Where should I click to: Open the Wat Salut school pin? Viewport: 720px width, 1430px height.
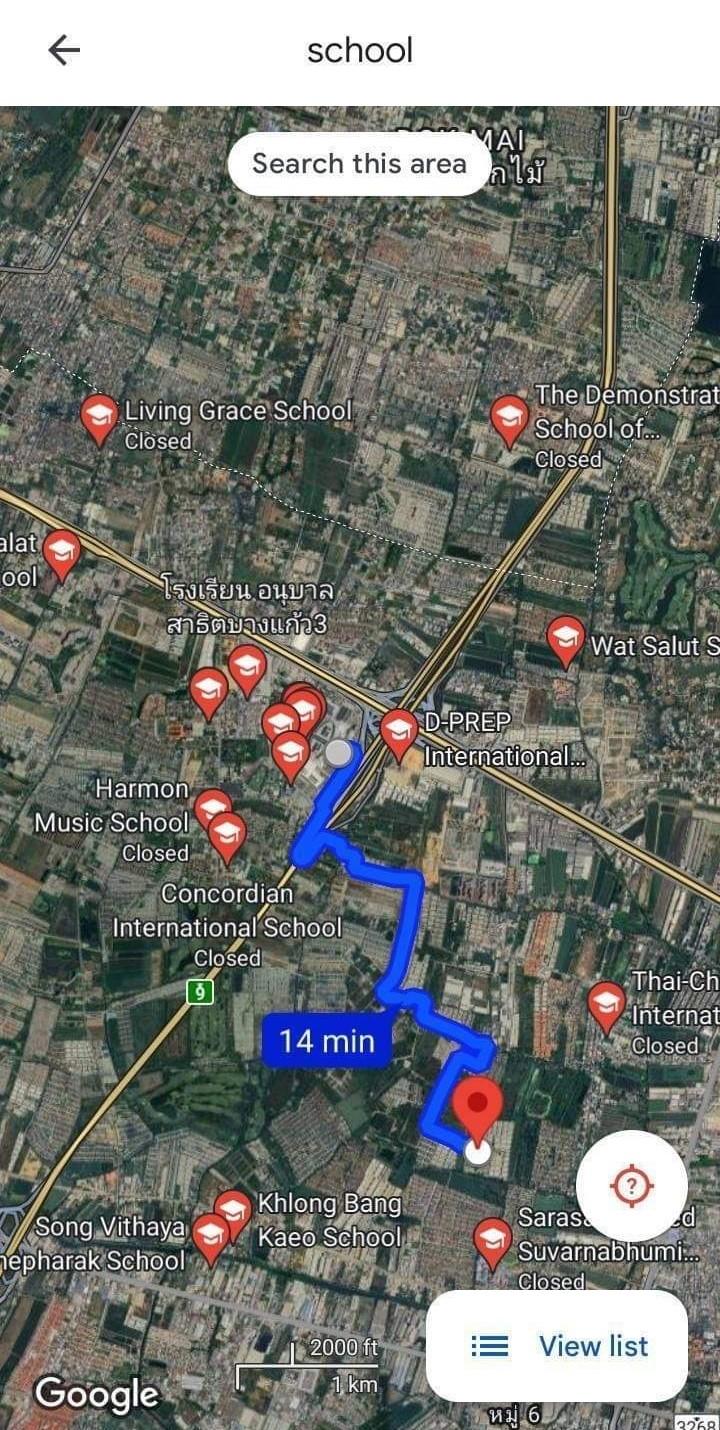(x=566, y=641)
